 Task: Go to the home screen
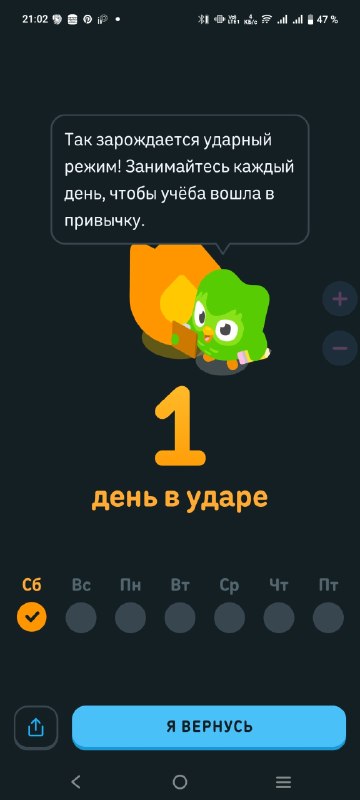coord(179,782)
